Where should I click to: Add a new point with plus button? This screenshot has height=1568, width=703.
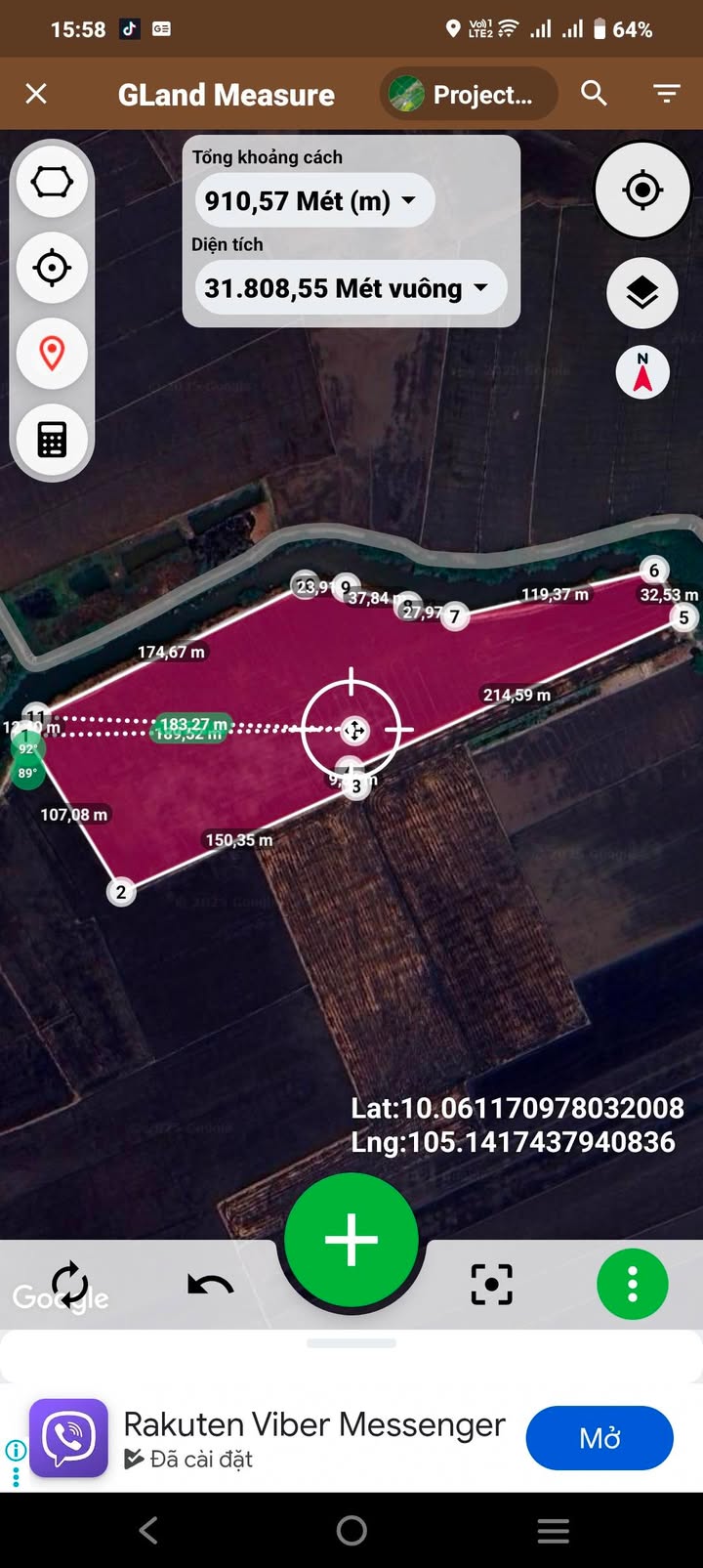pyautogui.click(x=351, y=1239)
